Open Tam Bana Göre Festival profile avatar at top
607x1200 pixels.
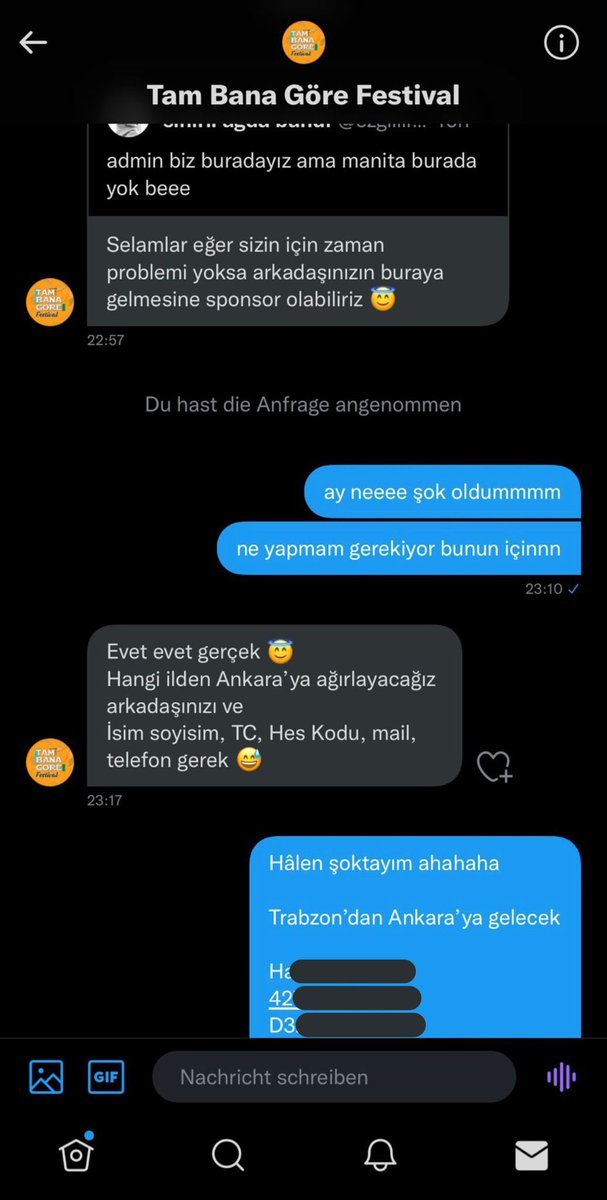point(303,42)
